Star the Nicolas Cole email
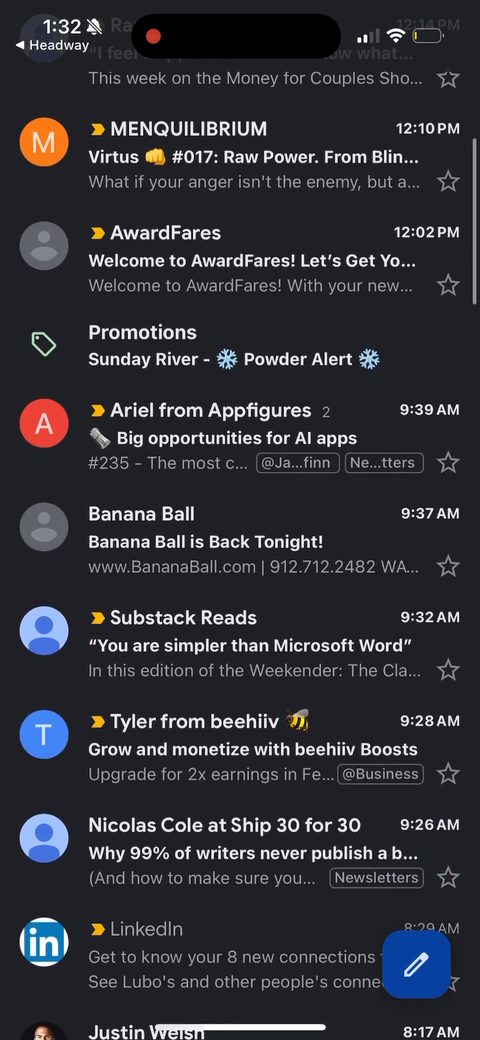The width and height of the screenshot is (480, 1040). click(448, 878)
